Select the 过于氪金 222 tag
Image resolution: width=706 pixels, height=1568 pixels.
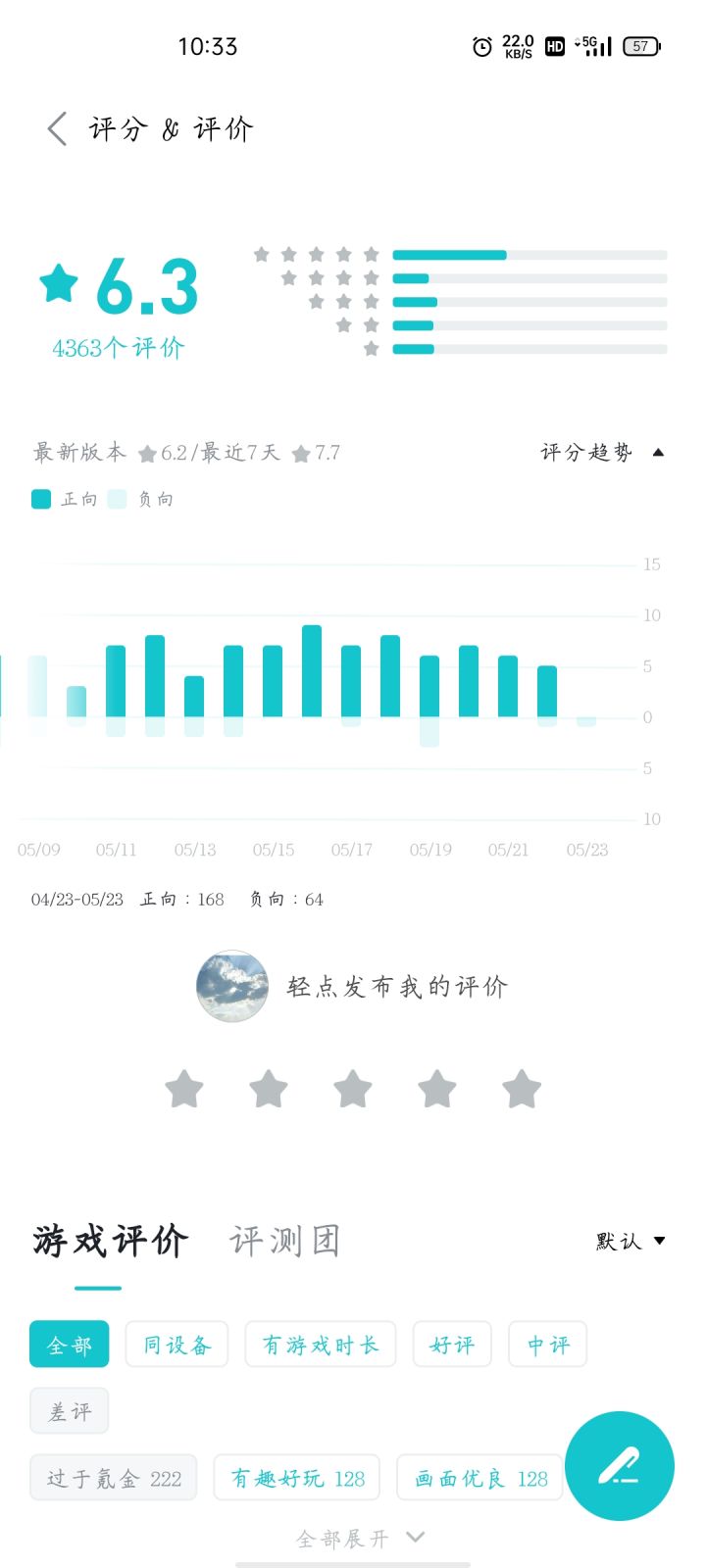coord(114,1478)
